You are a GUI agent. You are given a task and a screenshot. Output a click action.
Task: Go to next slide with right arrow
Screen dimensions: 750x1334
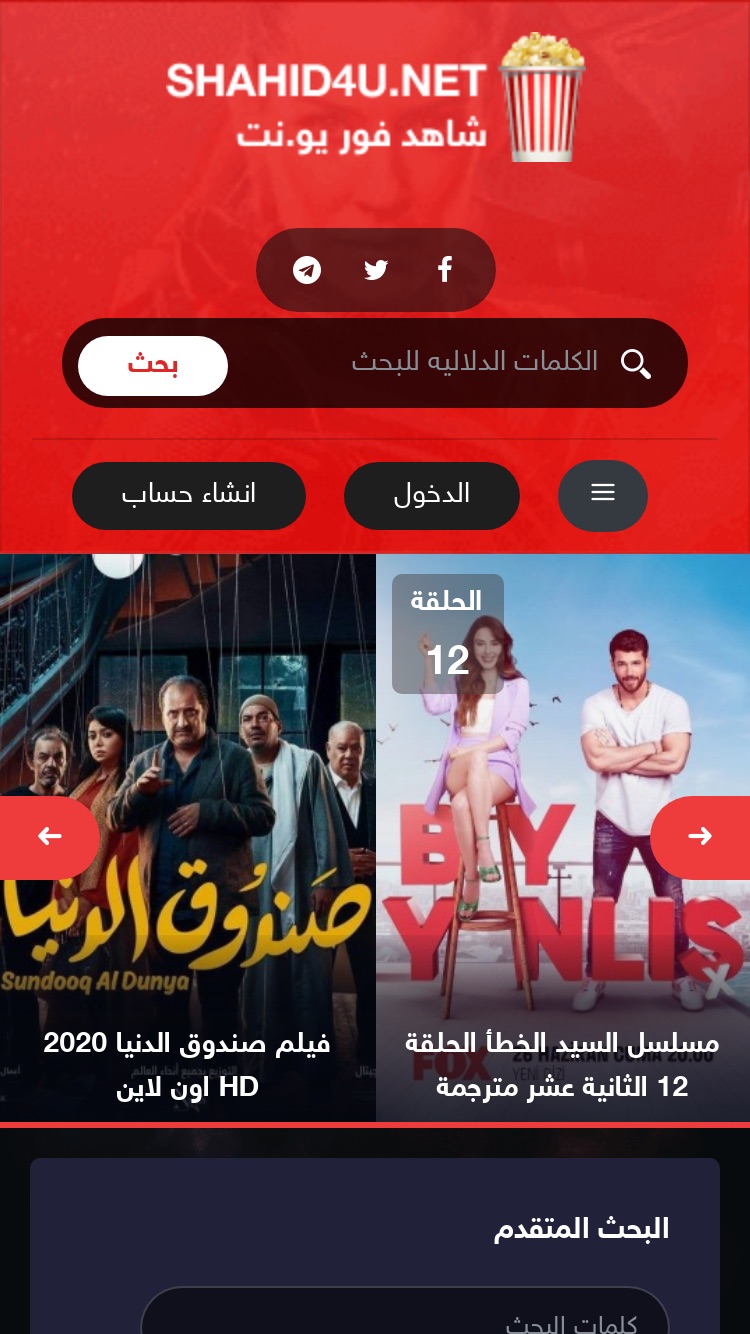(701, 837)
